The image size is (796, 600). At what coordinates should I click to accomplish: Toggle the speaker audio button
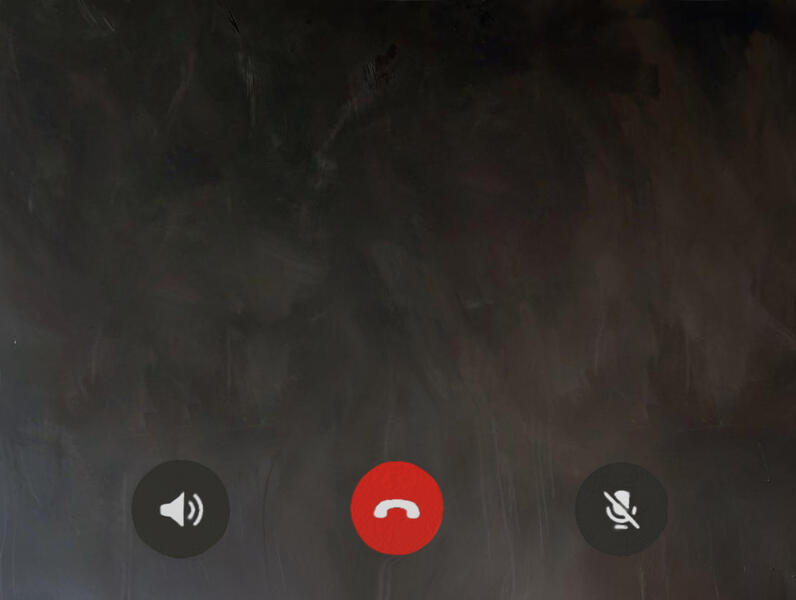tap(181, 509)
